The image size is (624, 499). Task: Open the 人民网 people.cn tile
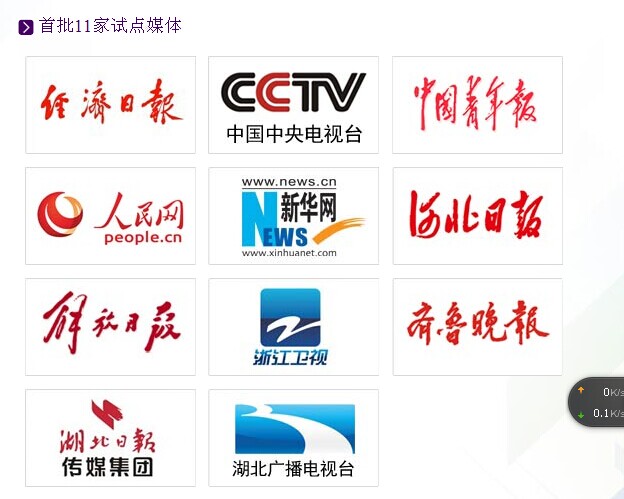pos(110,216)
